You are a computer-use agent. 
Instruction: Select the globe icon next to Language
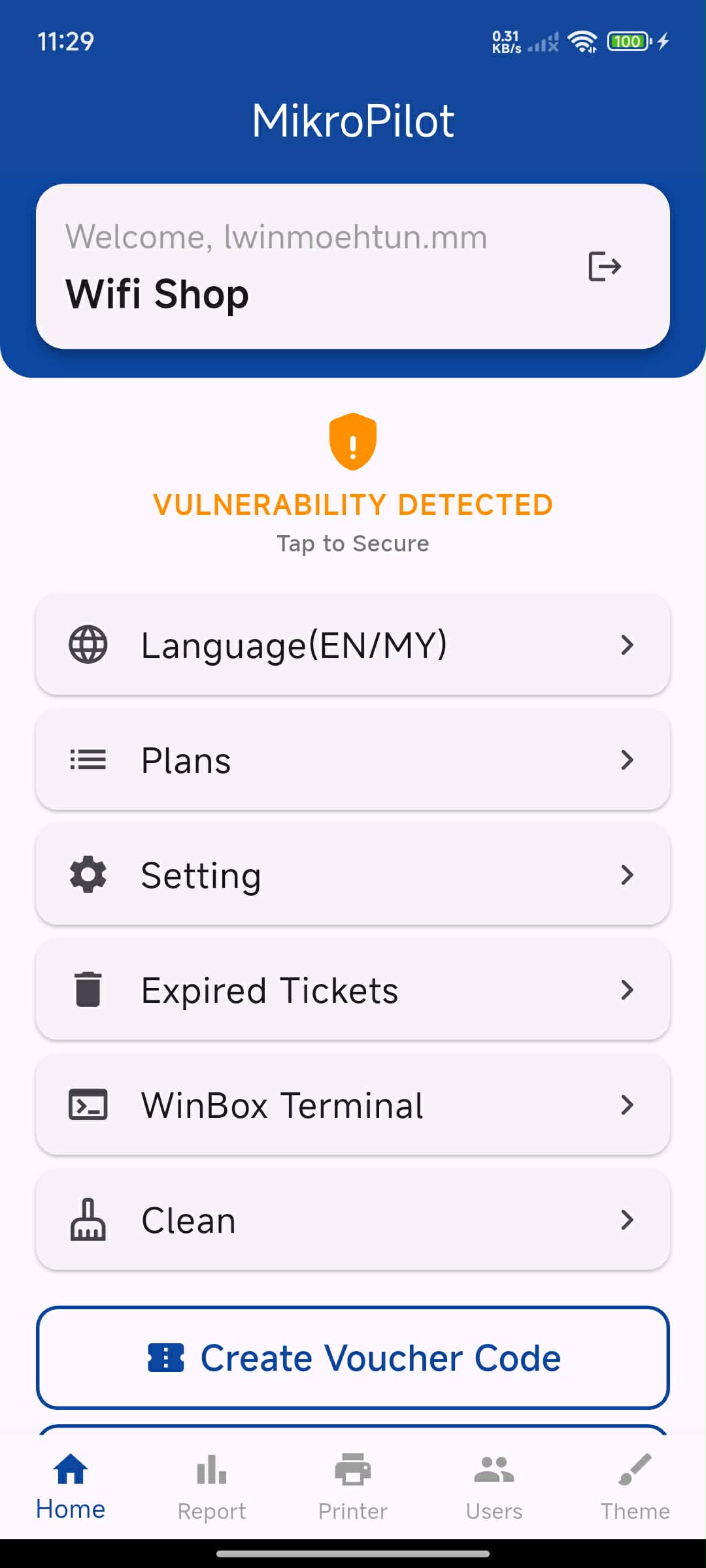(x=87, y=645)
